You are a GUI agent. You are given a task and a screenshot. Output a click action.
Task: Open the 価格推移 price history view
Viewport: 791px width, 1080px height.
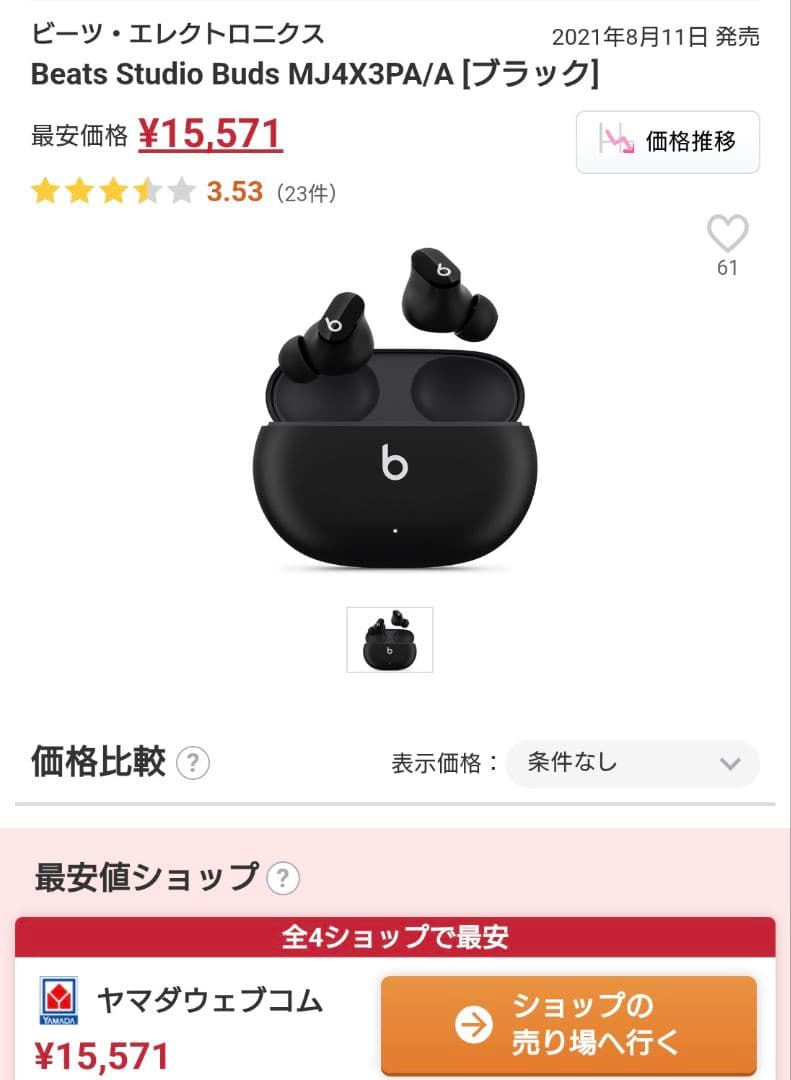coord(667,142)
